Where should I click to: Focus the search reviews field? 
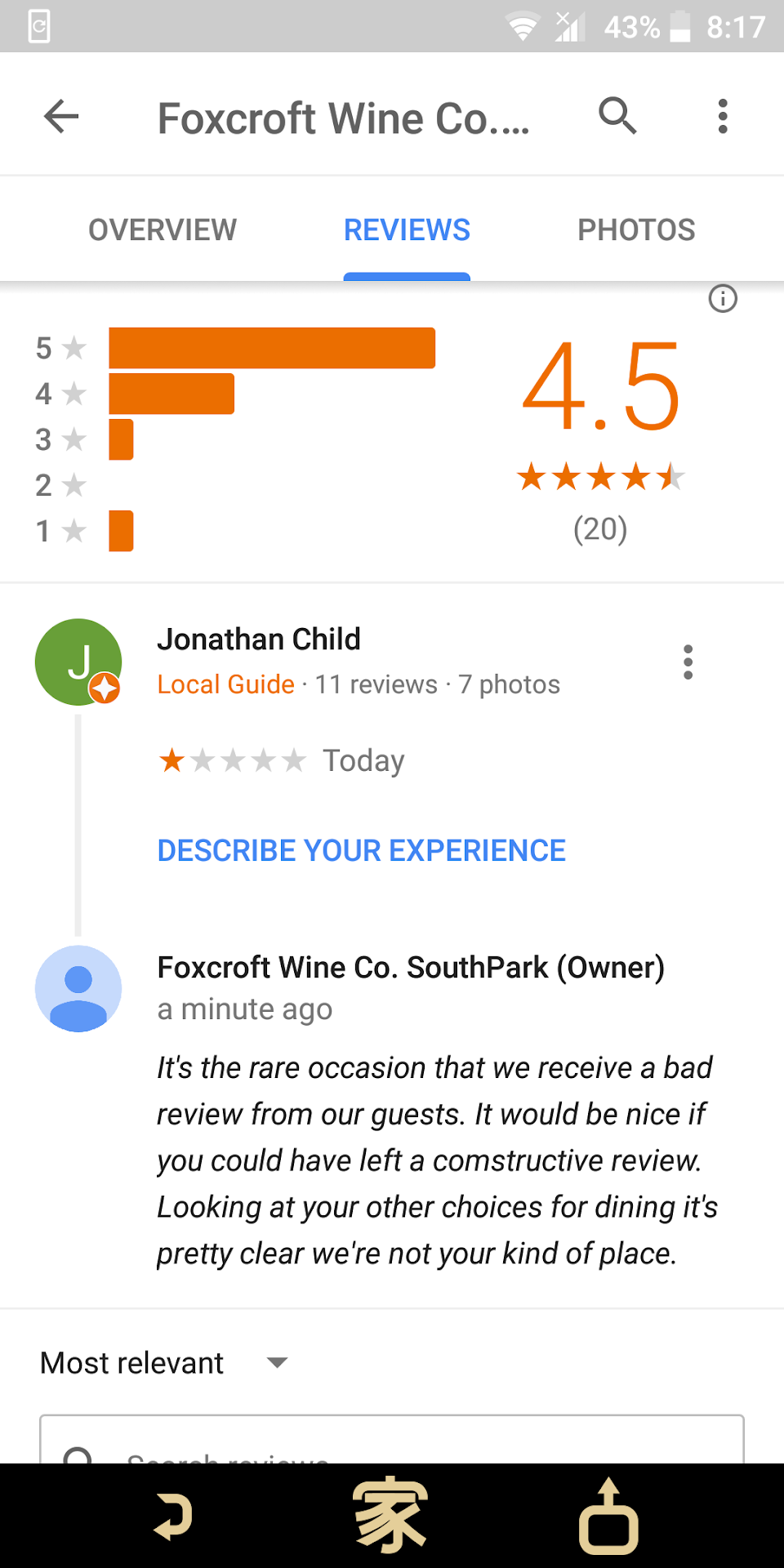click(x=392, y=1444)
